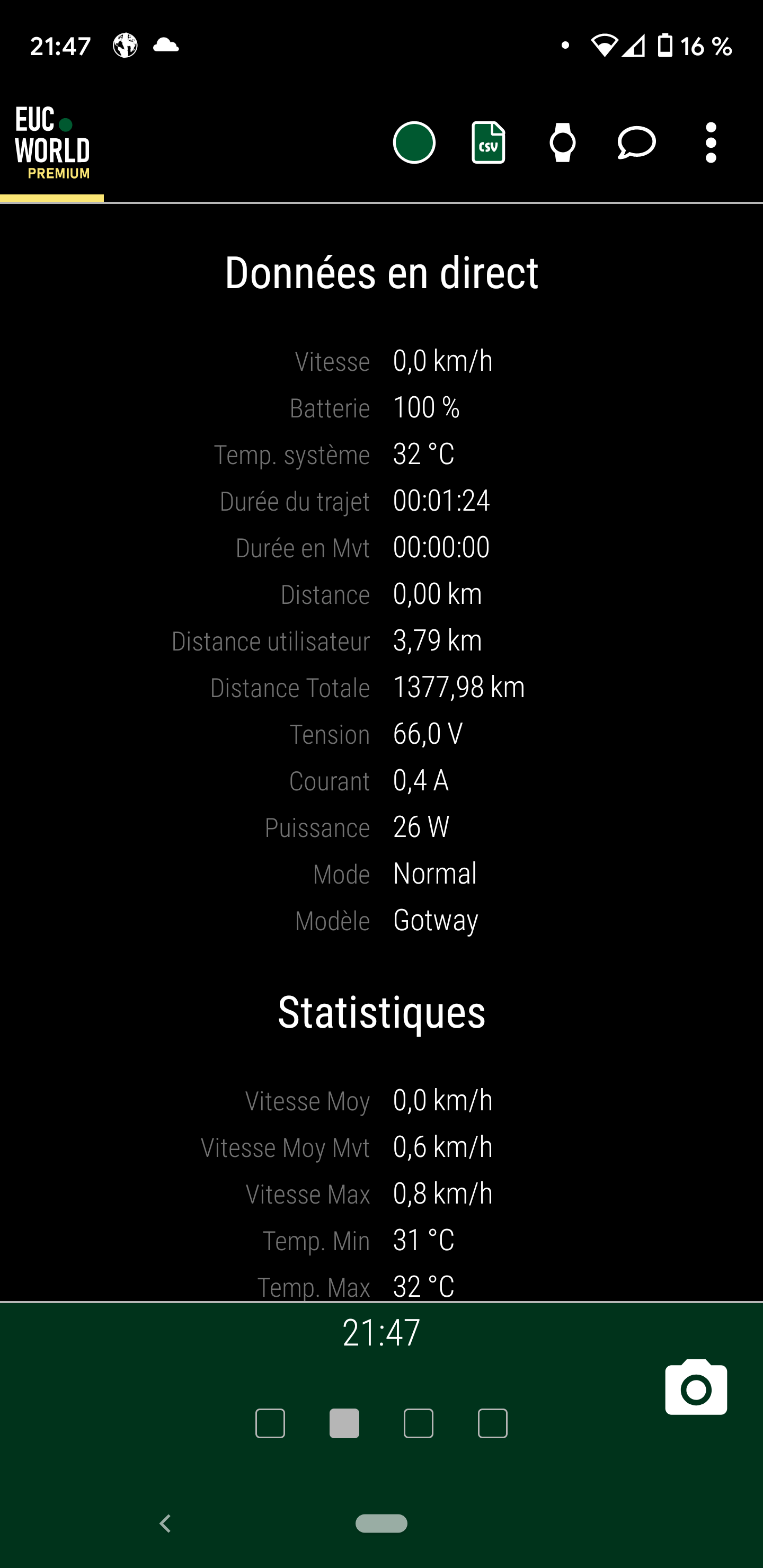
Task: Open the three-dot overflow menu
Action: click(x=711, y=143)
